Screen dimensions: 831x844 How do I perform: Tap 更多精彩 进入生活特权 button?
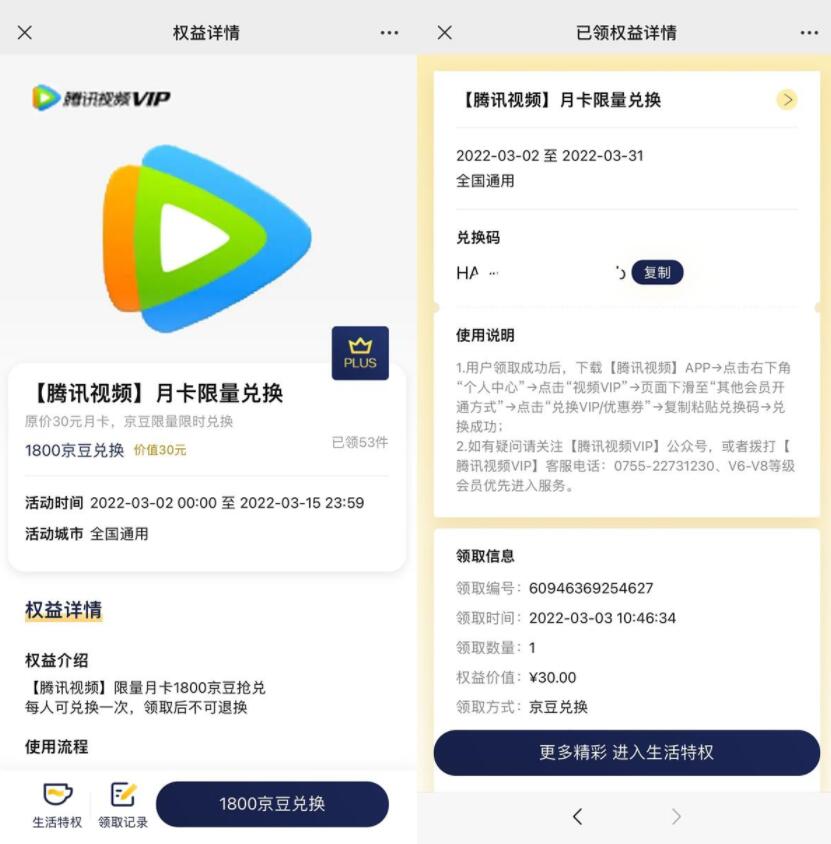pos(626,752)
